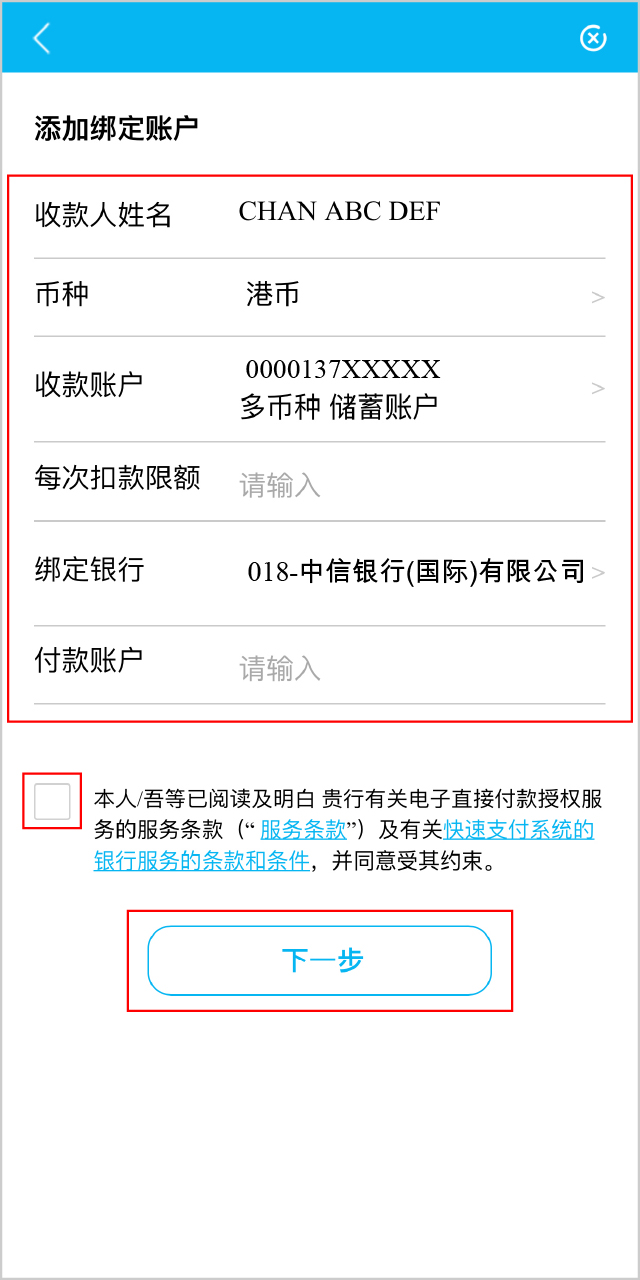Open 快速支付系统的银行服务的条款和条件 link
This screenshot has height=1280, width=640.
tap(519, 830)
